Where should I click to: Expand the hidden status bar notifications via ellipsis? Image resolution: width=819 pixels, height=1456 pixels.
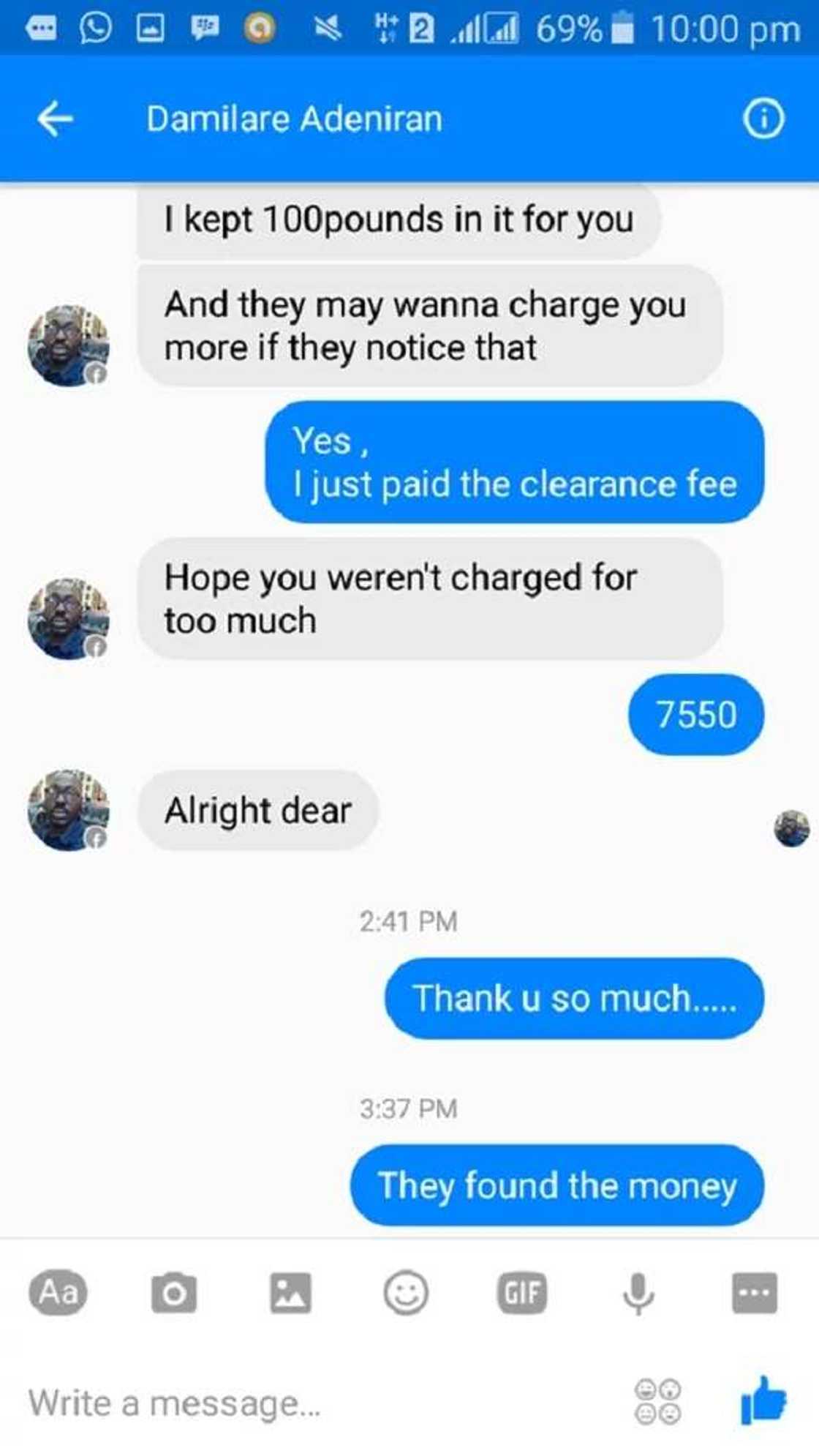pyautogui.click(x=42, y=29)
